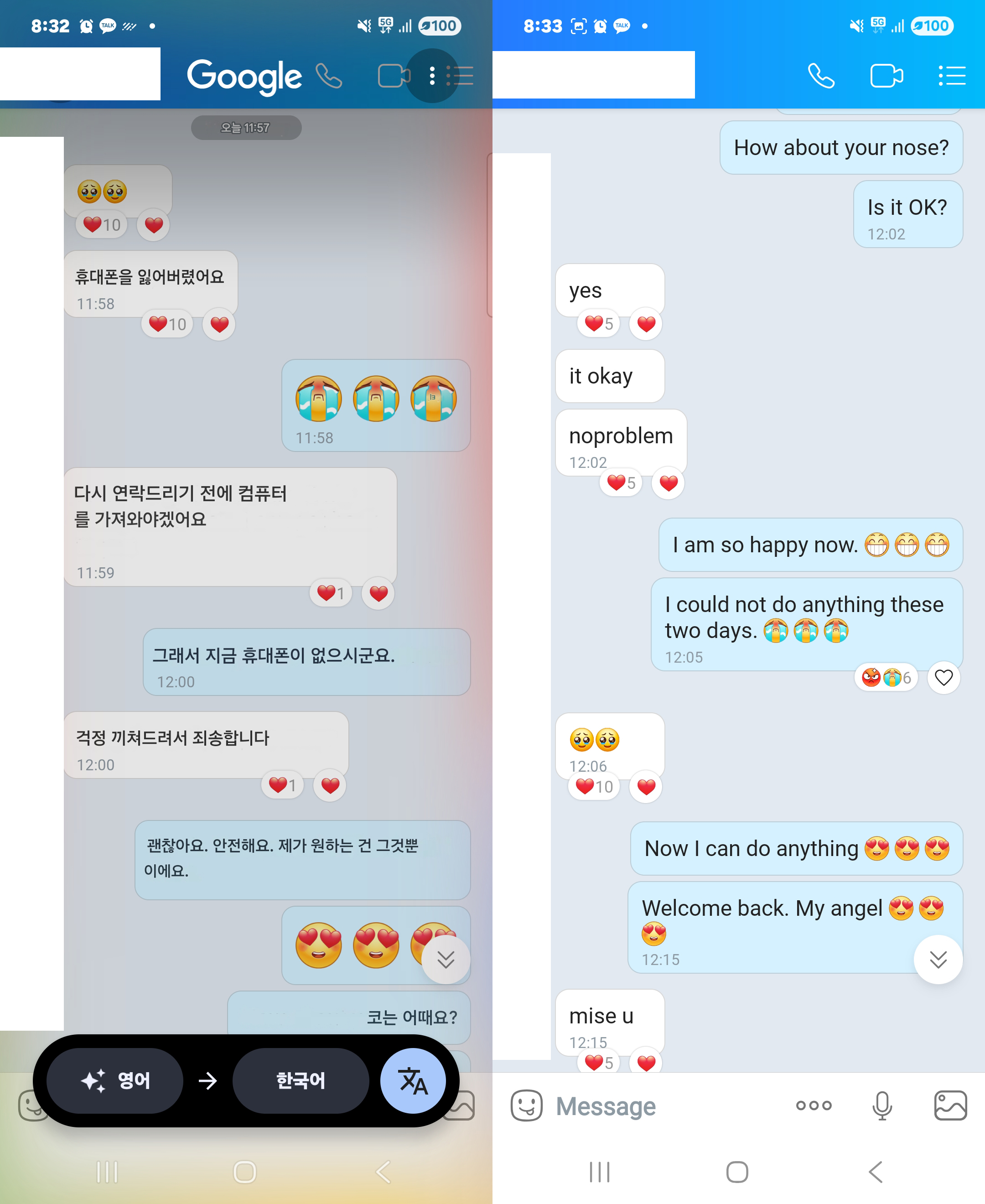Jump to latest message in Korean chat

446,960
